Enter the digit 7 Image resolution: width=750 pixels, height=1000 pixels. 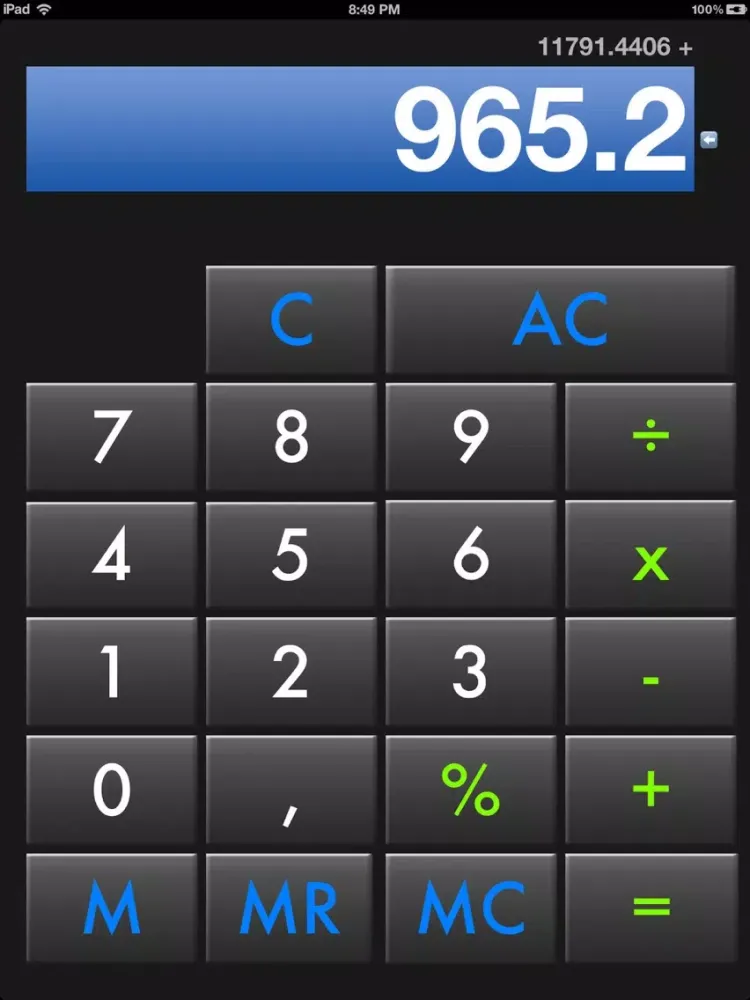[x=111, y=438]
